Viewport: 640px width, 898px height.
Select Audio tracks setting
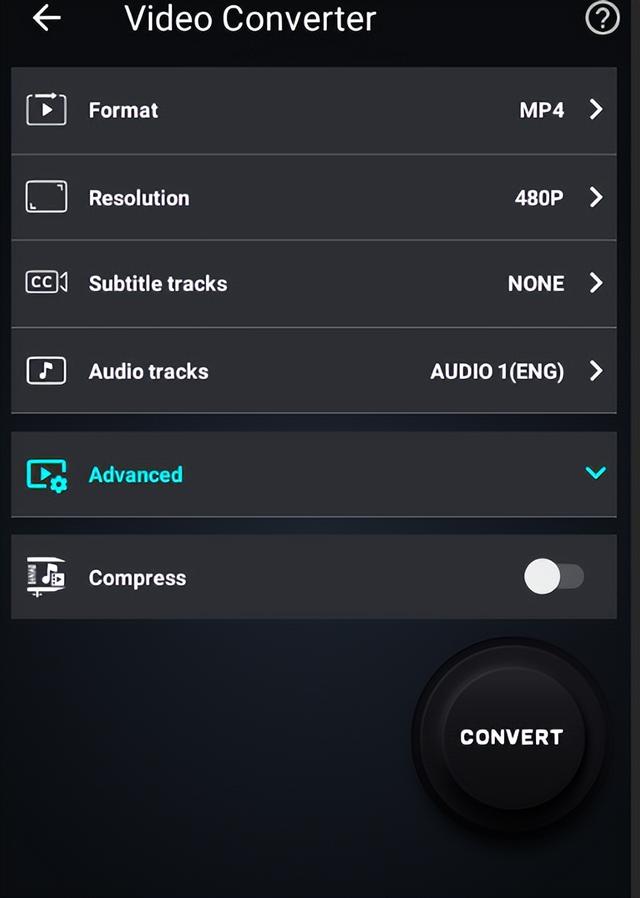314,371
